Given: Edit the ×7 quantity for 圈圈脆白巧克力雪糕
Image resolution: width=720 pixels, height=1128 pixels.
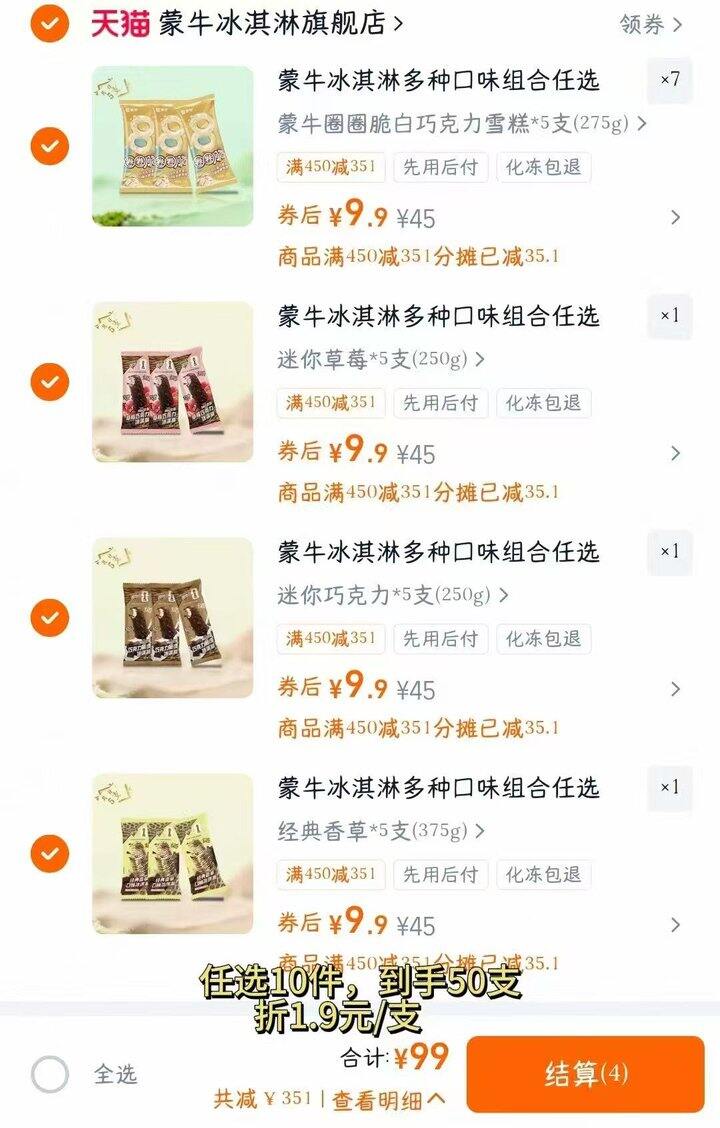Looking at the screenshot, I should [670, 80].
